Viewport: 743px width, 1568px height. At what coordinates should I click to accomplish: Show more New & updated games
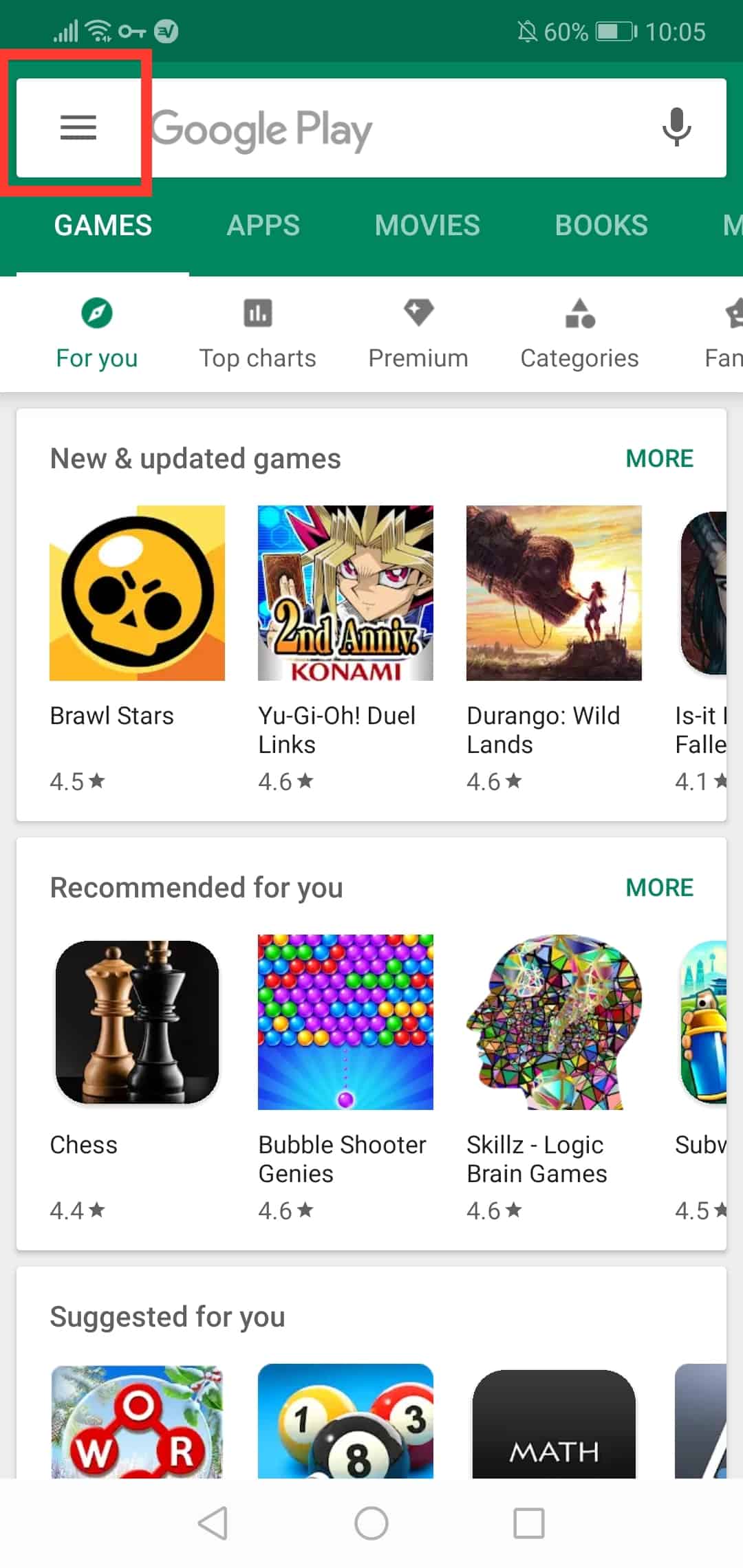[659, 459]
